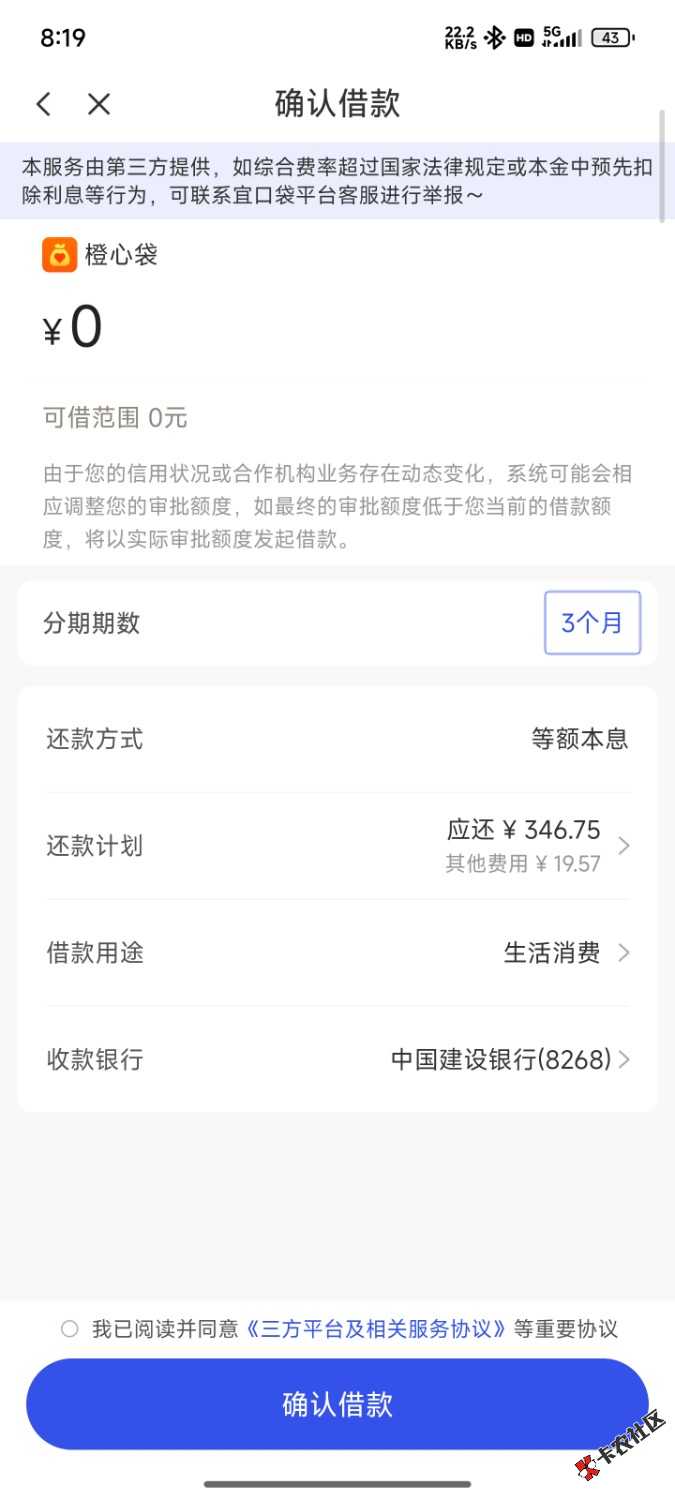Open the 《三方平台及相关服务协议》 link
Screen dimensions: 675x1500
point(376,1329)
